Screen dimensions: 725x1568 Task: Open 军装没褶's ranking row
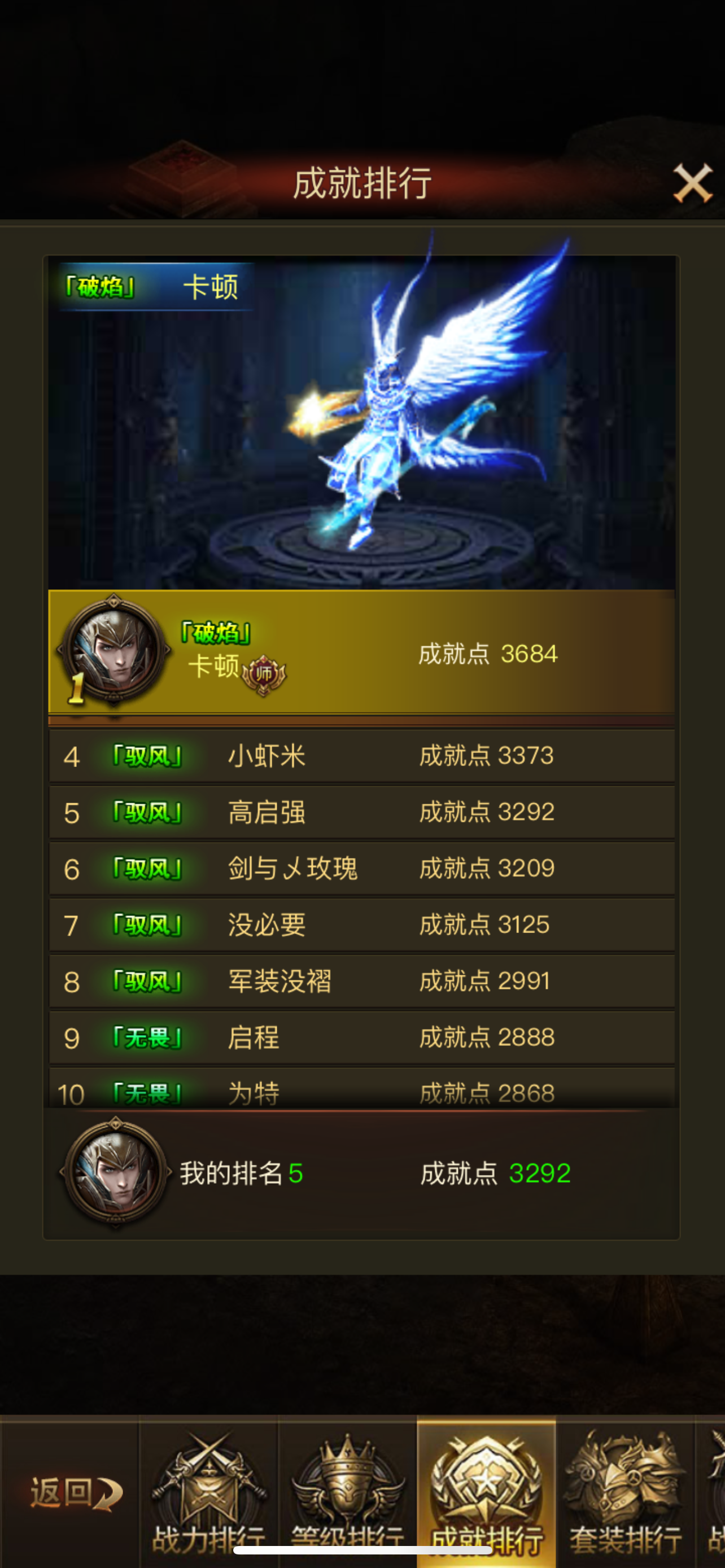click(361, 980)
